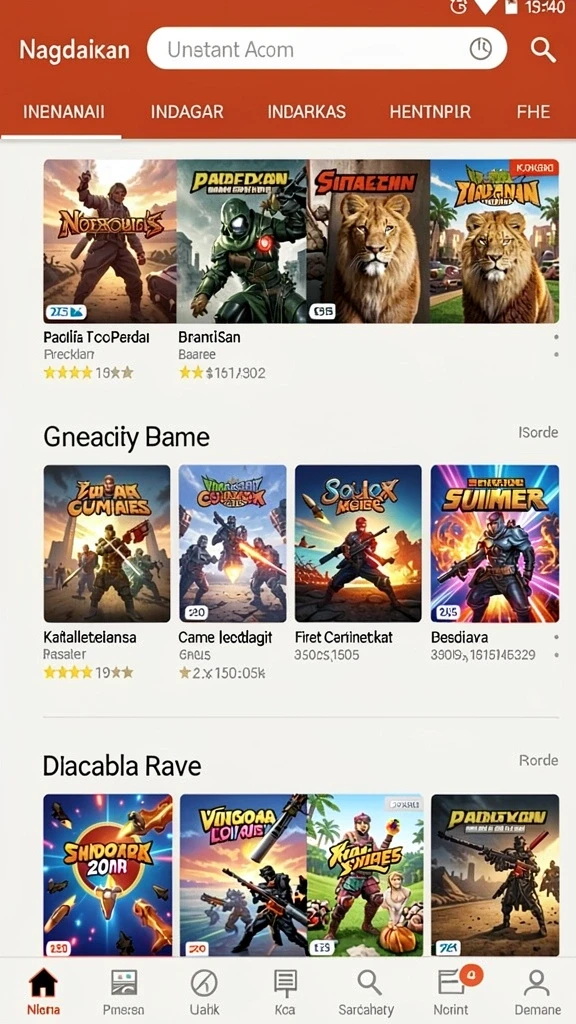
Task: Open the Unstant Acom search field
Action: tap(327, 48)
